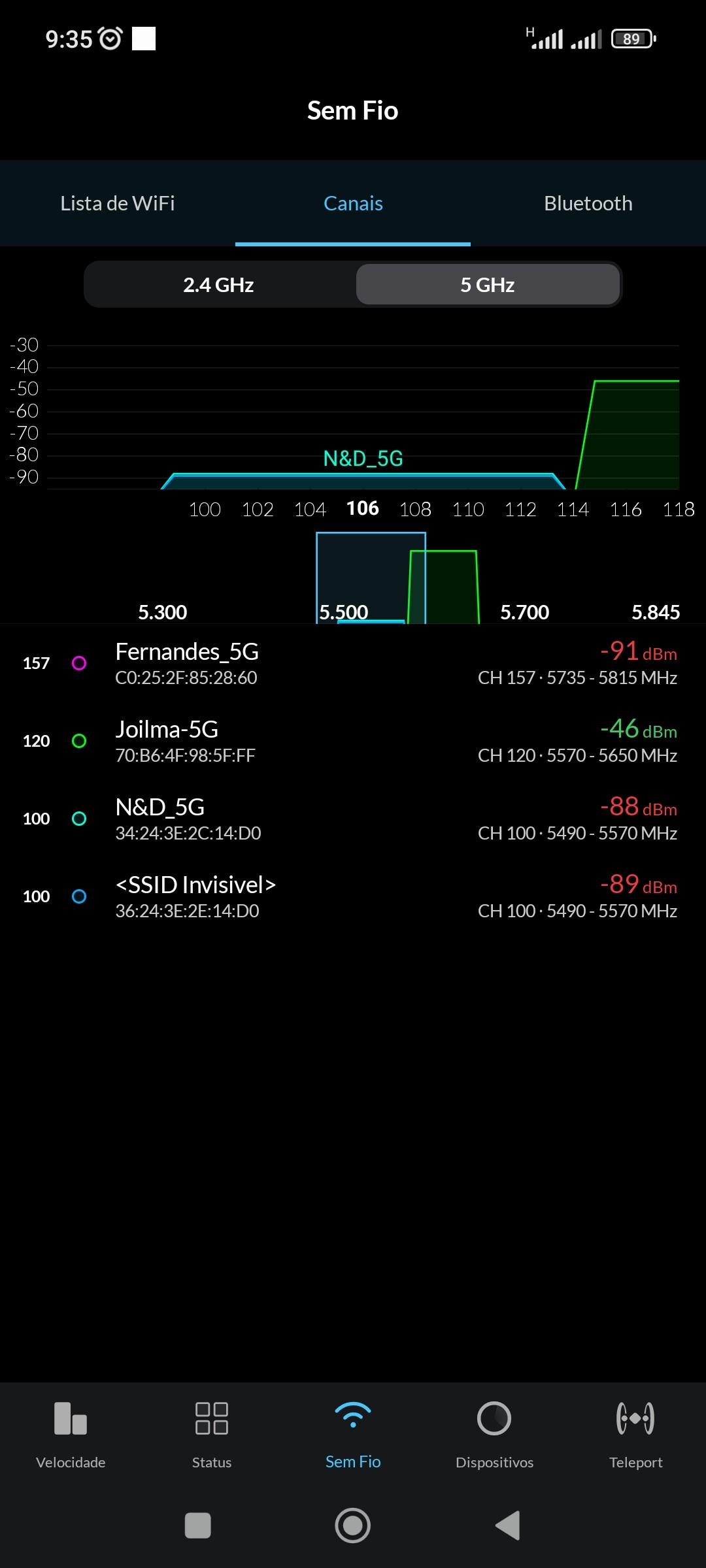The width and height of the screenshot is (706, 1568).
Task: Select the 5 GHz band
Action: coord(488,285)
